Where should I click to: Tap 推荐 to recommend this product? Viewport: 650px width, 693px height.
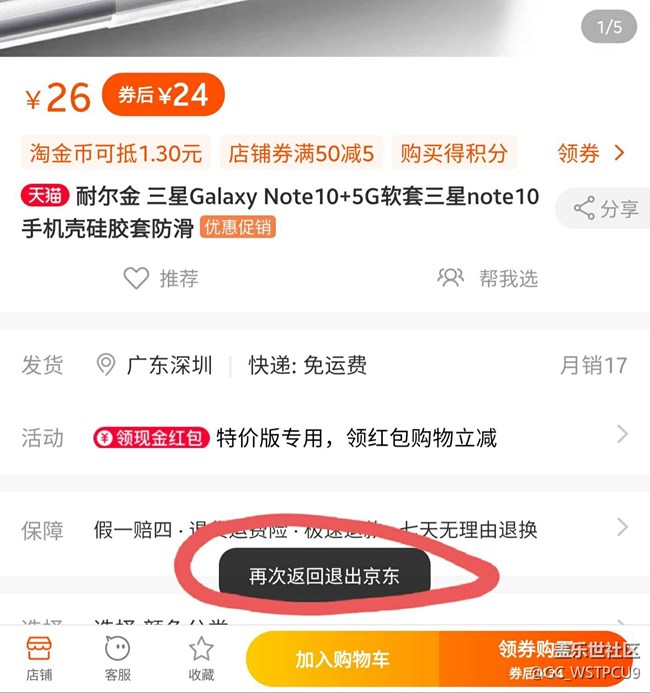tap(161, 278)
